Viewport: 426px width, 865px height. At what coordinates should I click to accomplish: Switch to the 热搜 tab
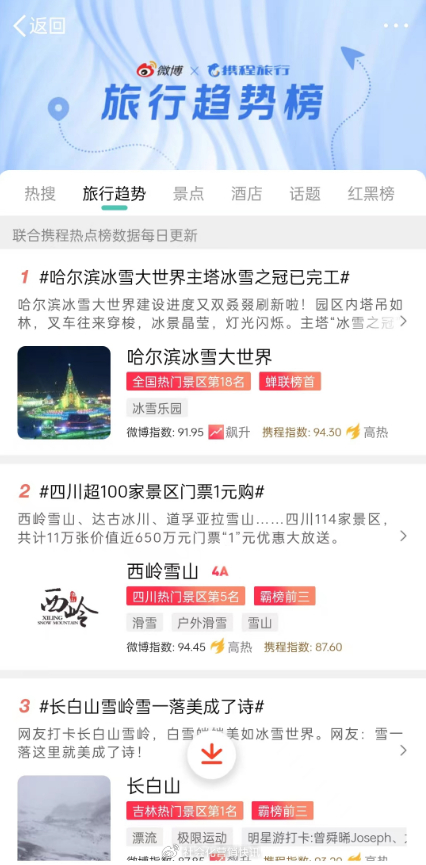[x=40, y=194]
